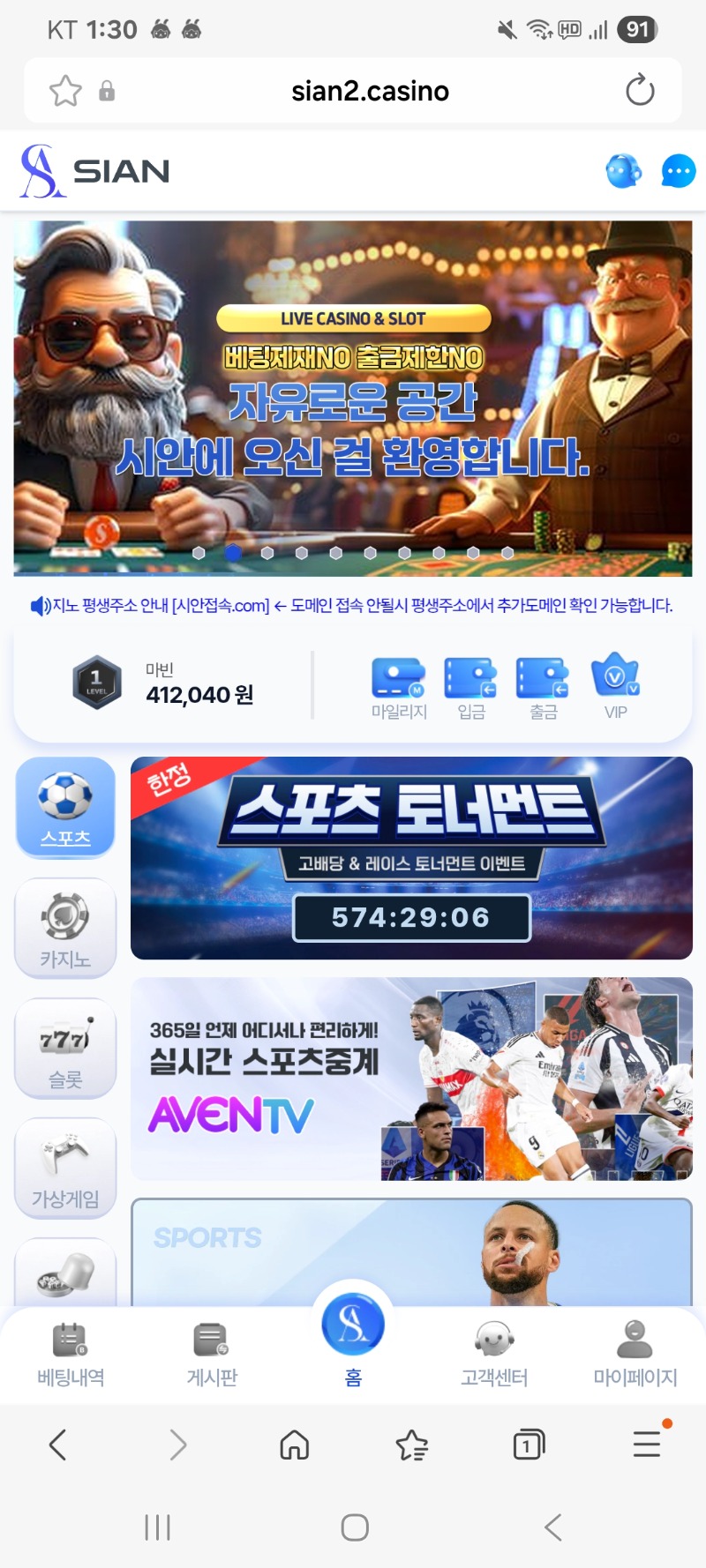Select the 가상게임 category

pyautogui.click(x=65, y=1168)
